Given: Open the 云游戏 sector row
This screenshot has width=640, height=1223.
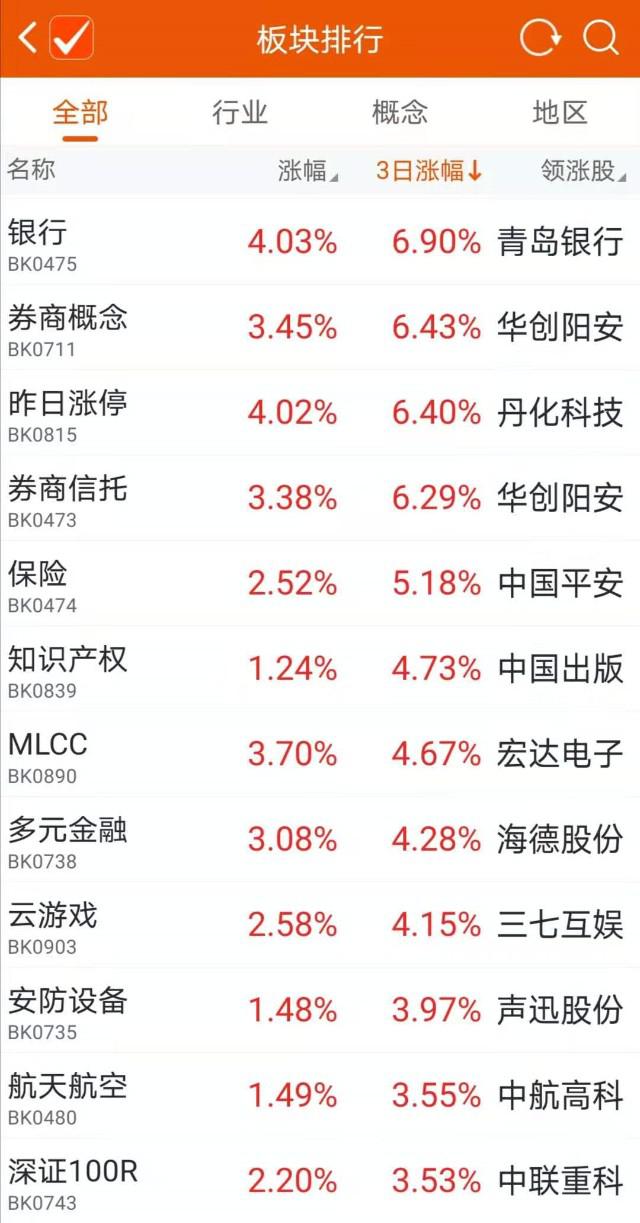Looking at the screenshot, I should tap(320, 925).
